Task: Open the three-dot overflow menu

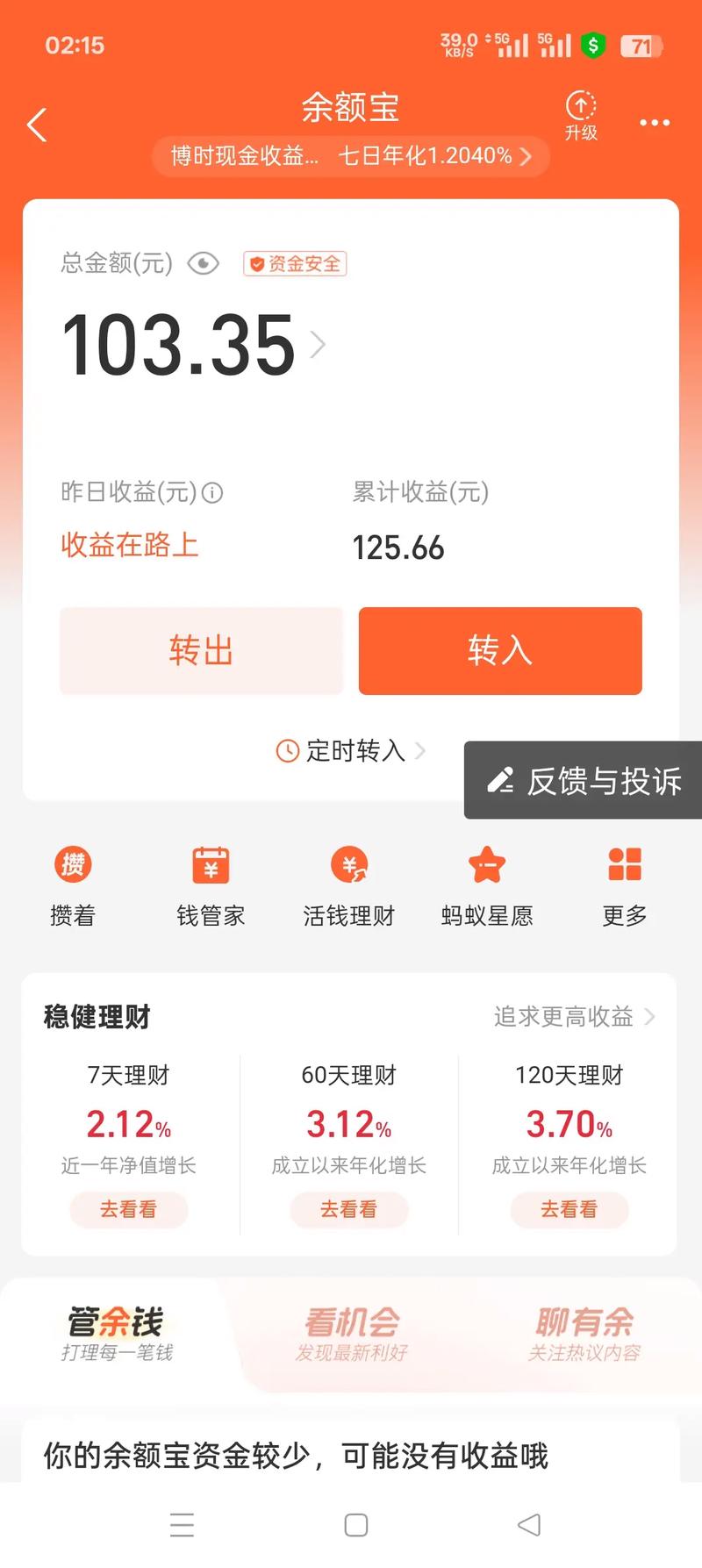Action: point(654,123)
